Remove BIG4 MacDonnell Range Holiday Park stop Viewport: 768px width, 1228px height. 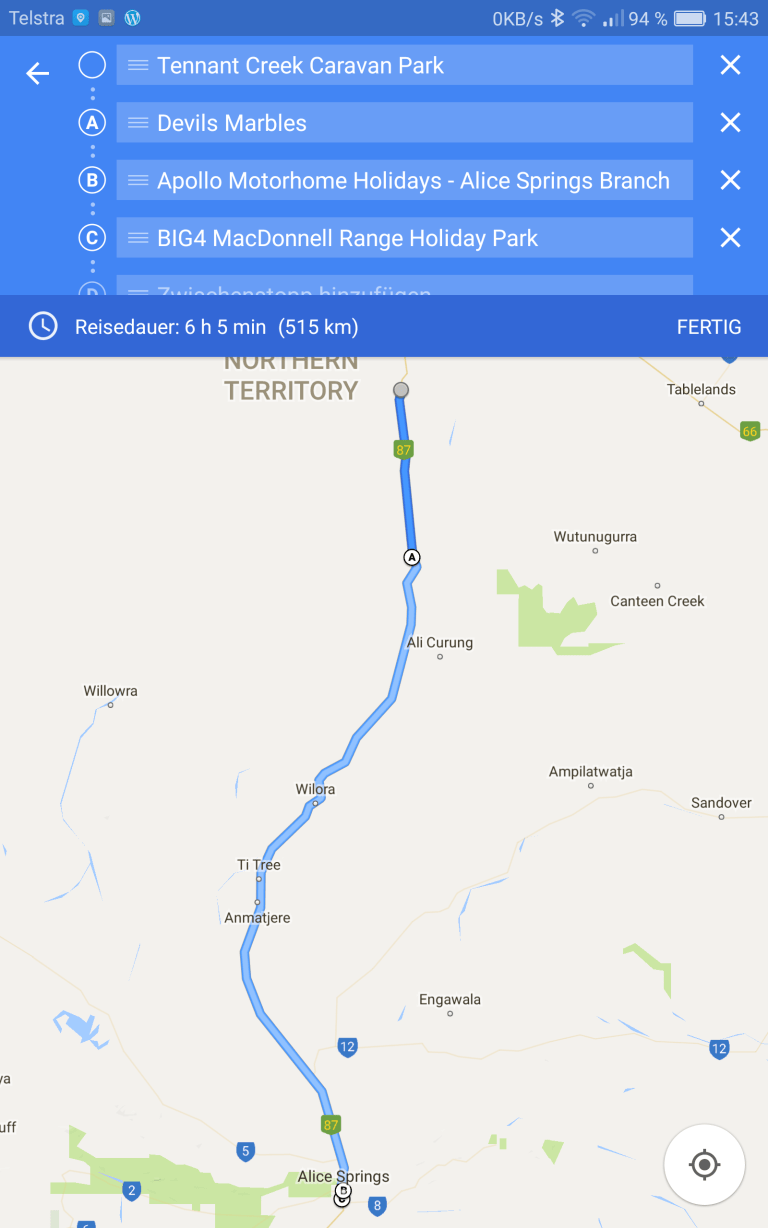(x=730, y=239)
